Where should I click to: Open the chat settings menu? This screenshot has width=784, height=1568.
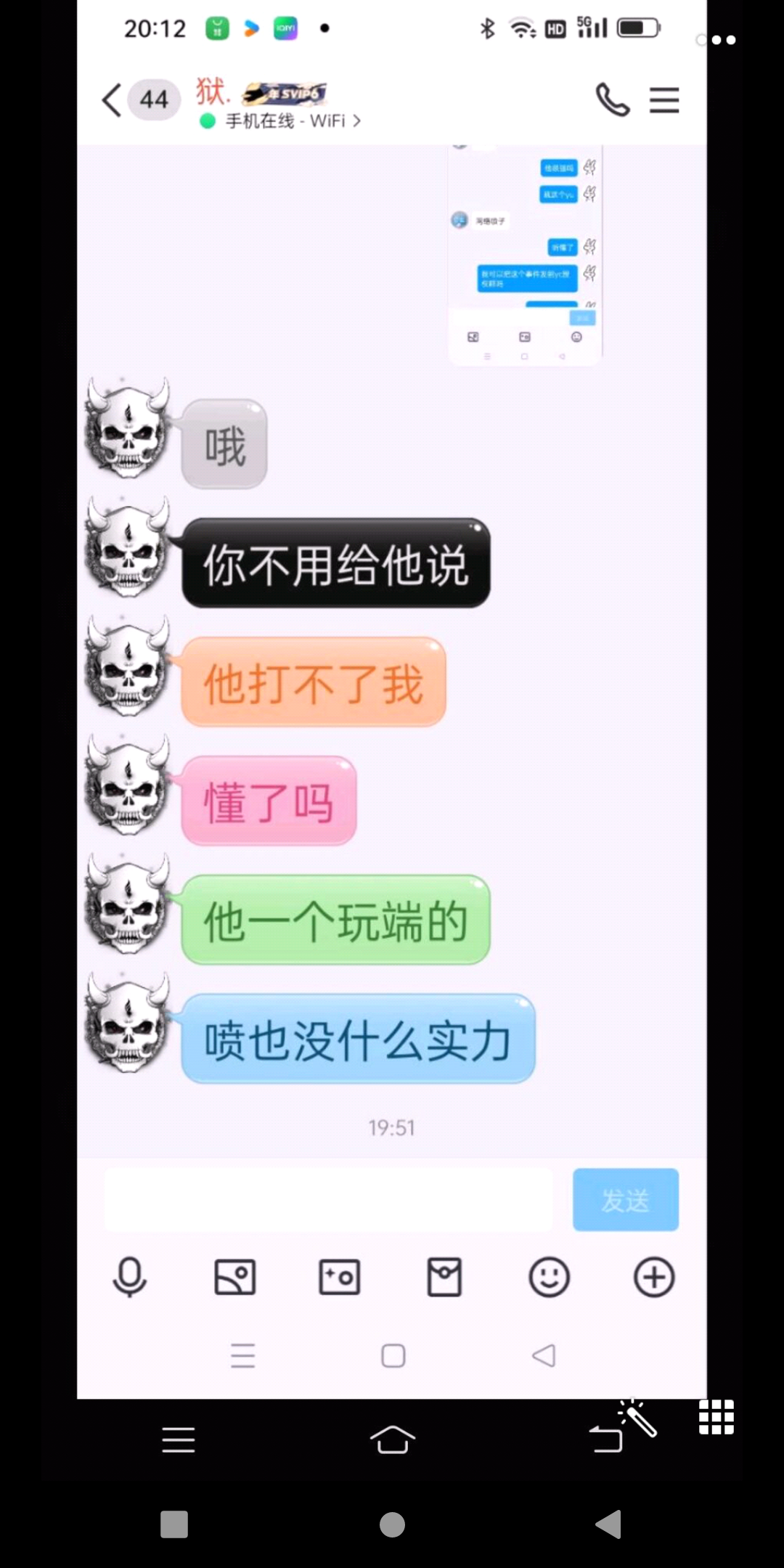664,99
